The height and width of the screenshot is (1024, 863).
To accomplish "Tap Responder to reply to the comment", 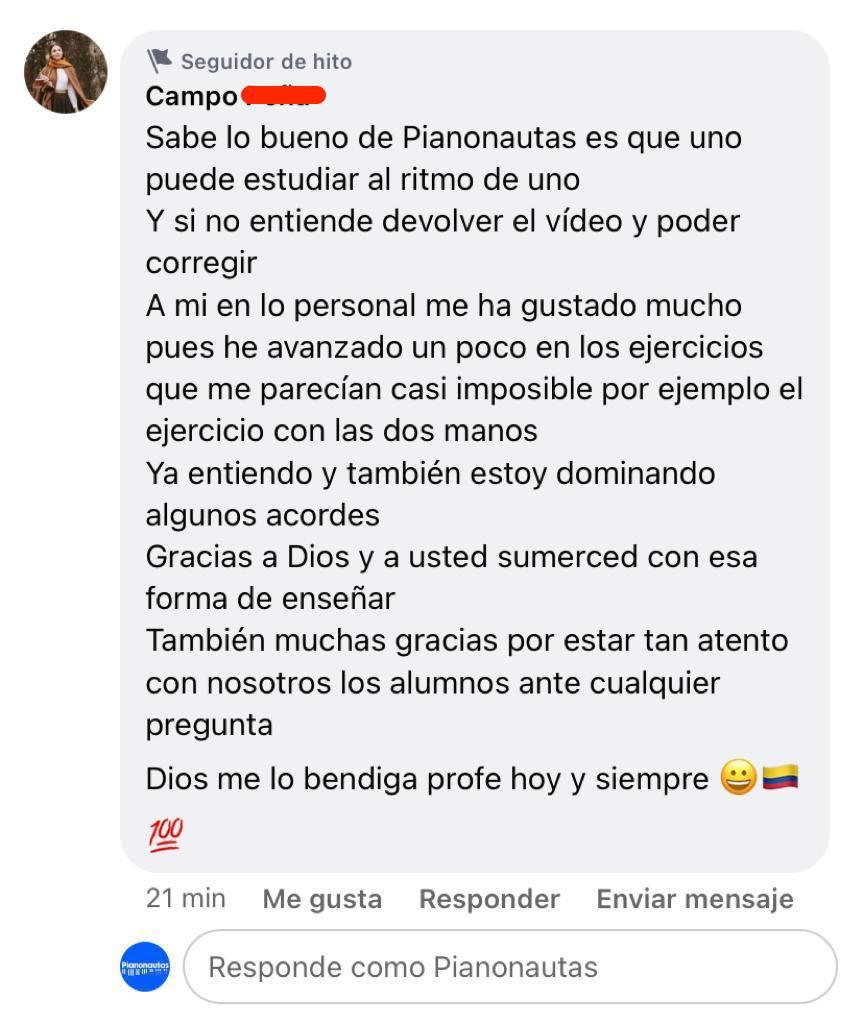I will tap(489, 899).
